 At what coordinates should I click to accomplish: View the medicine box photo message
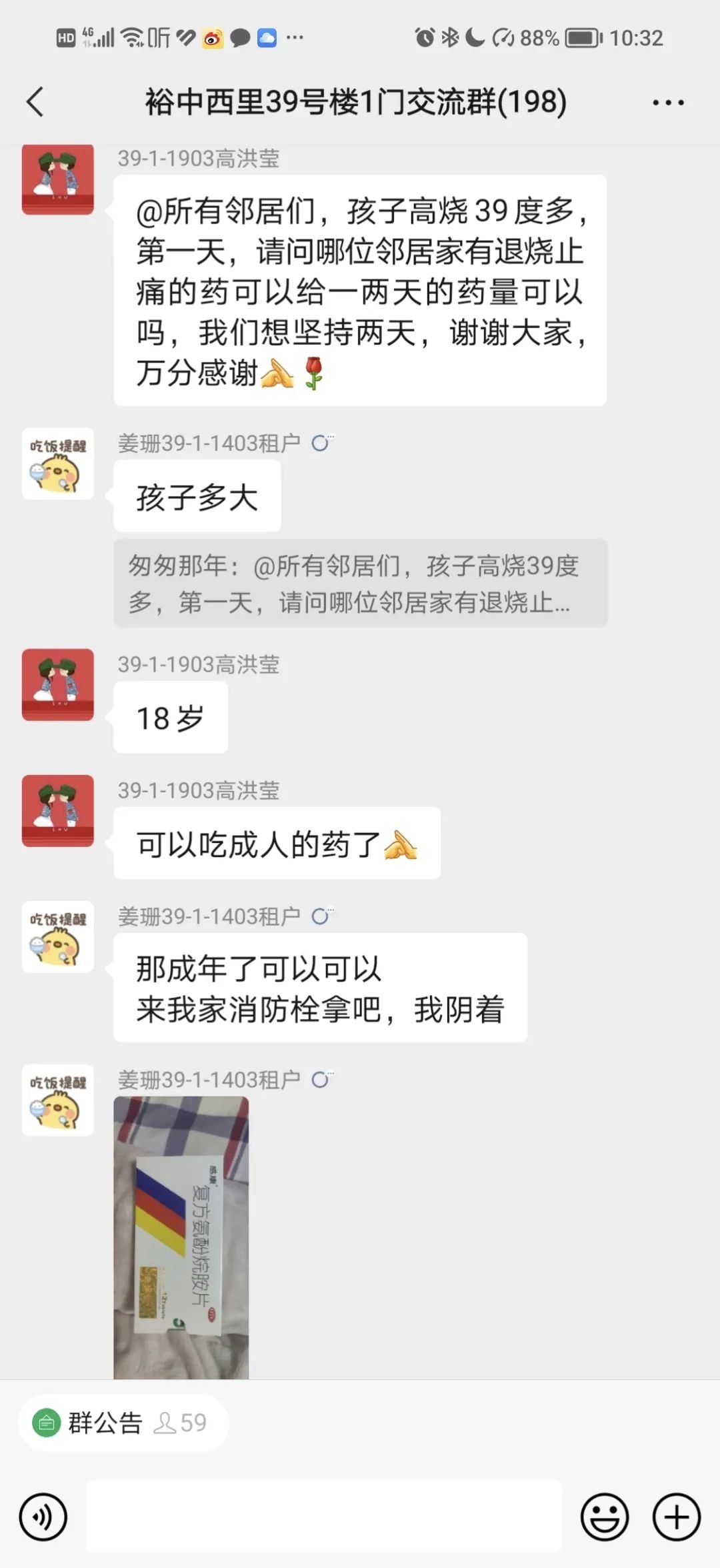coord(181,1236)
